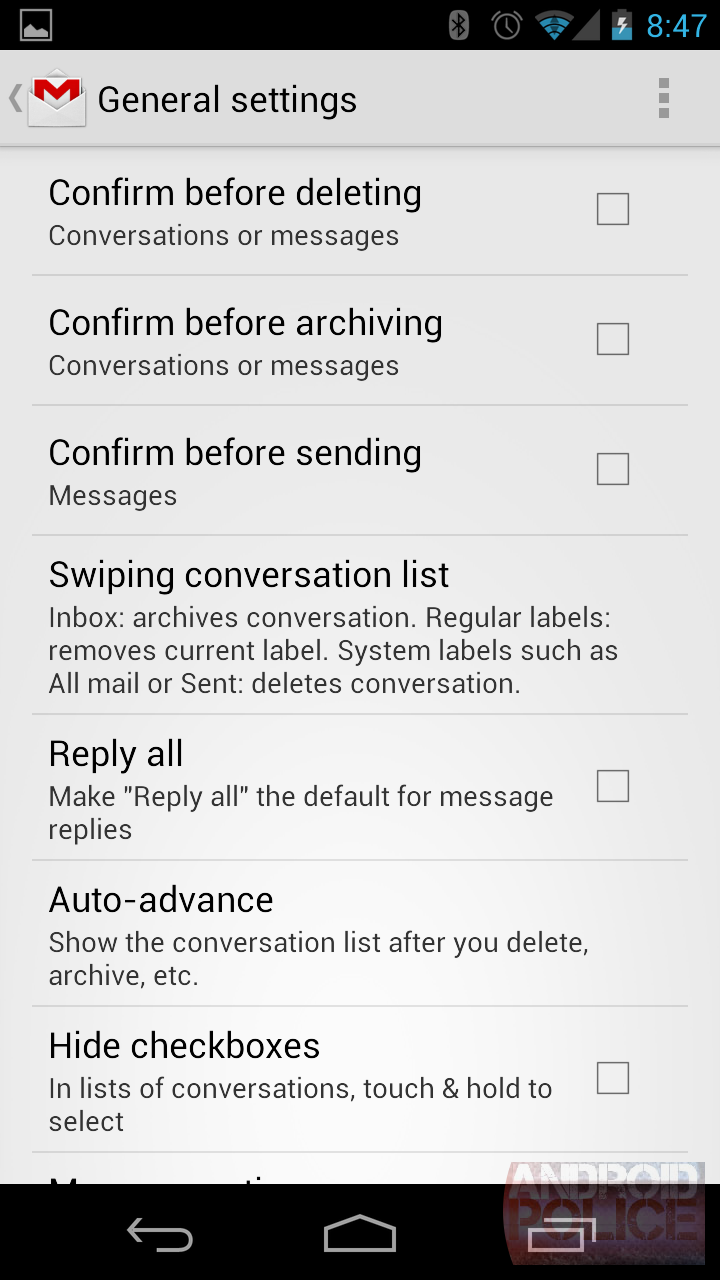
Task: Open Swiping conversation list setting
Action: tap(360, 625)
